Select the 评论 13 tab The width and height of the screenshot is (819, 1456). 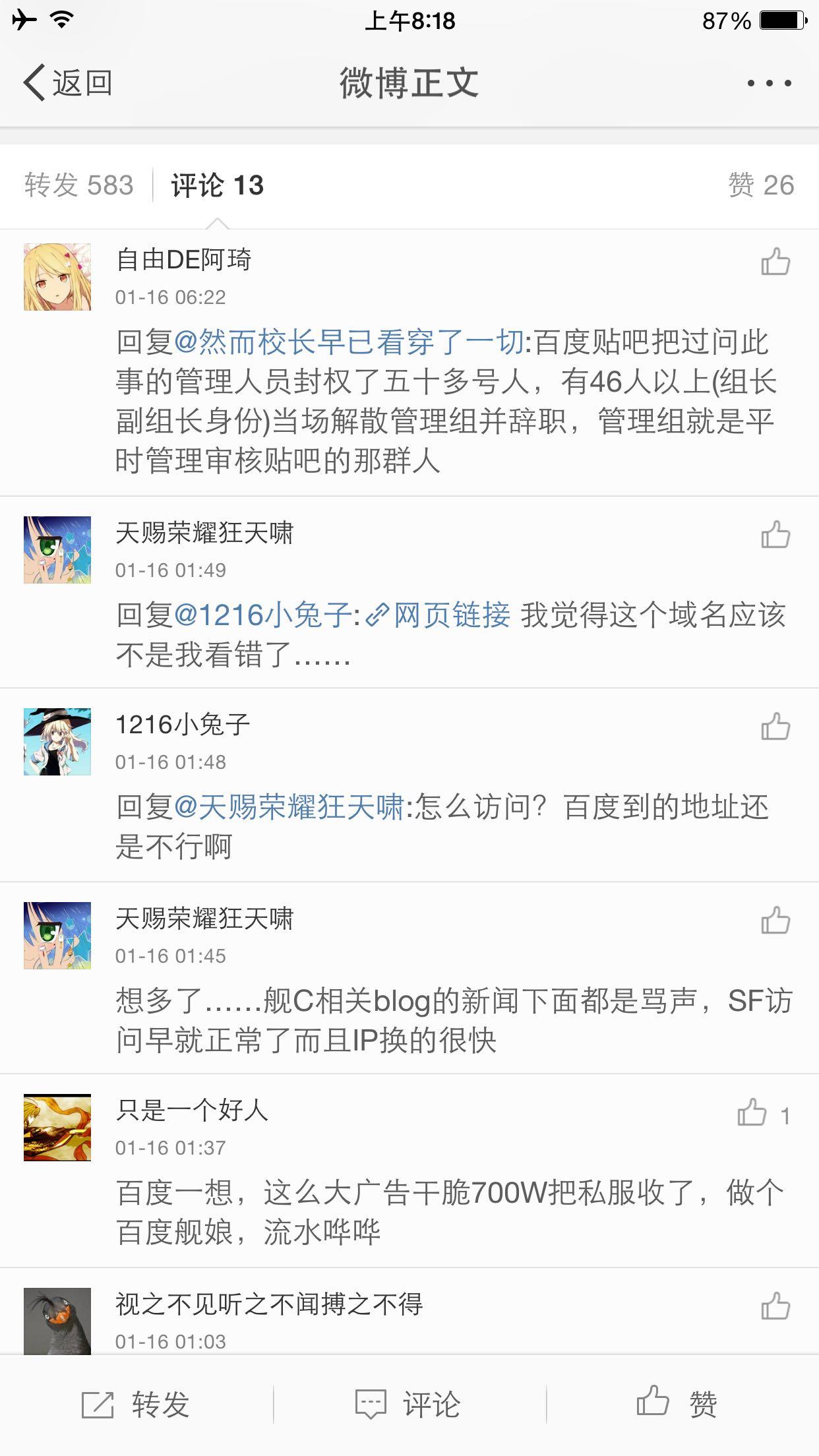tap(218, 185)
